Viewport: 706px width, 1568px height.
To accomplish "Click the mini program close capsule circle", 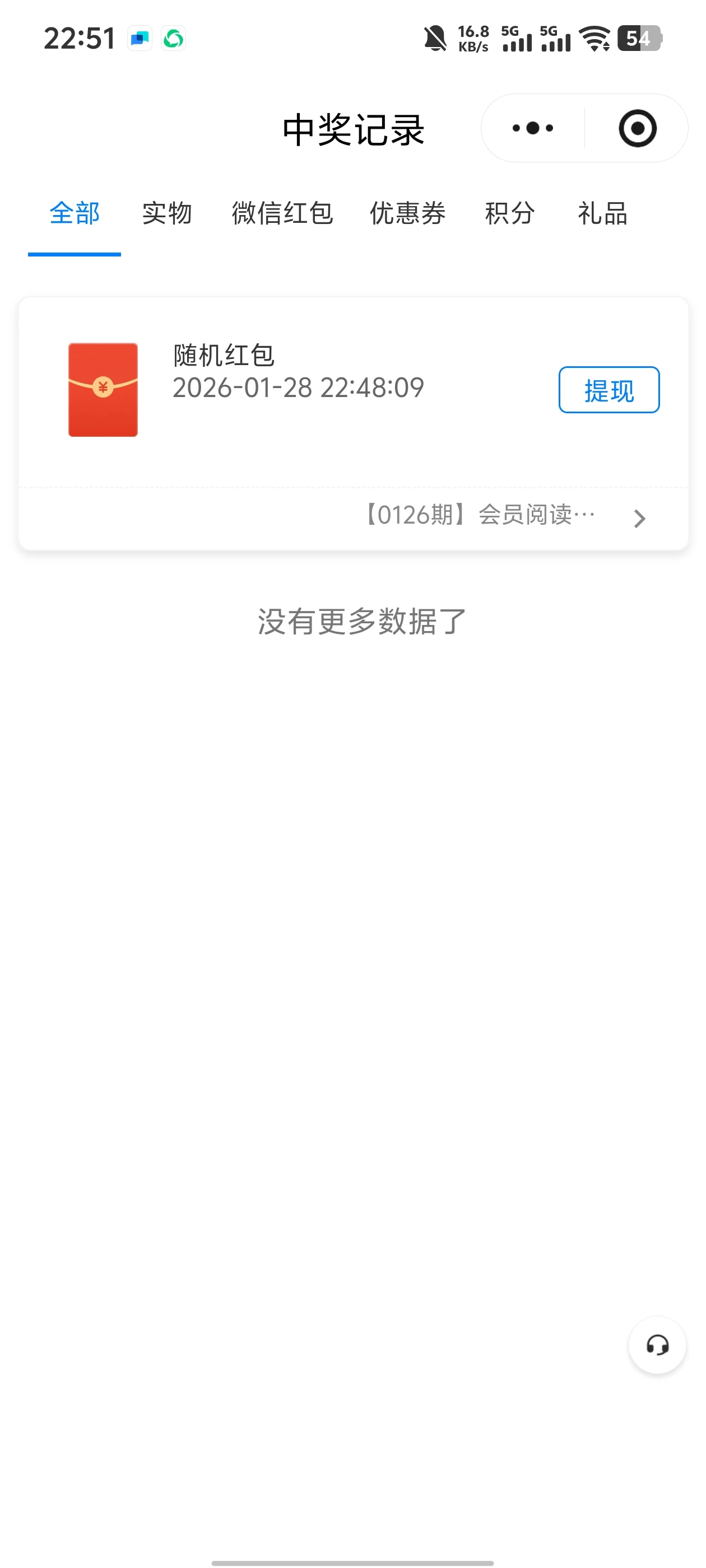I will (637, 128).
